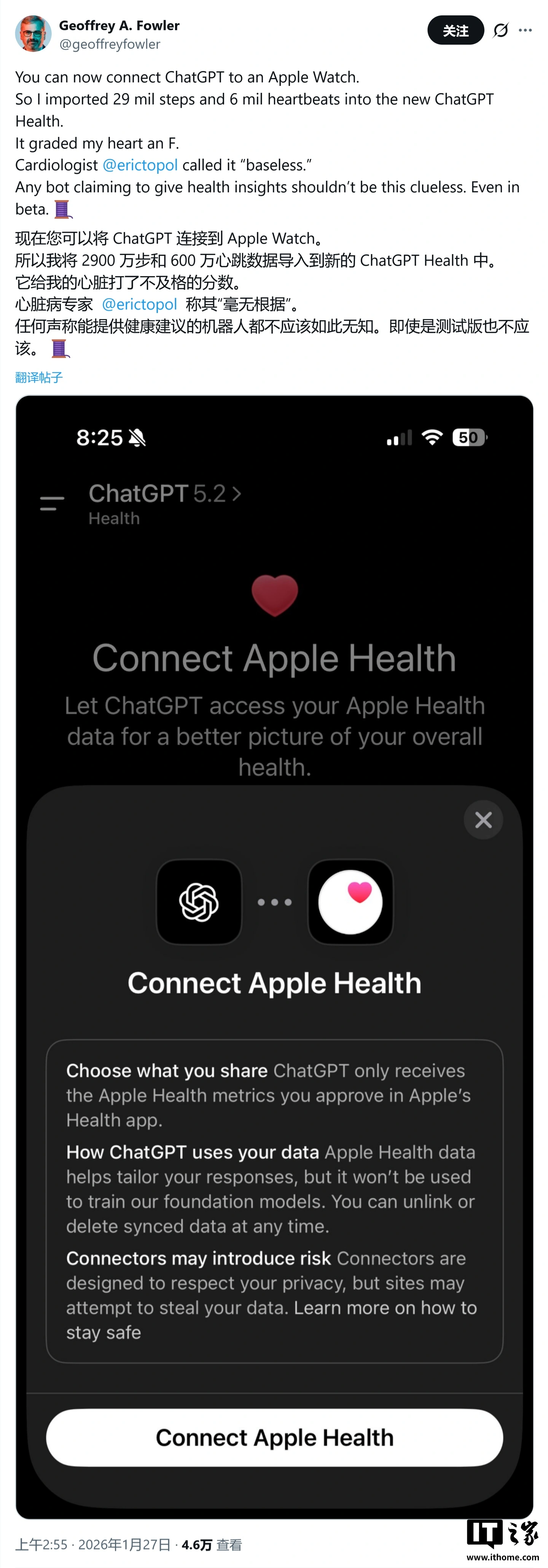Open the Geoffrey A. Fowler display name
The image size is (548, 1568).
[119, 25]
